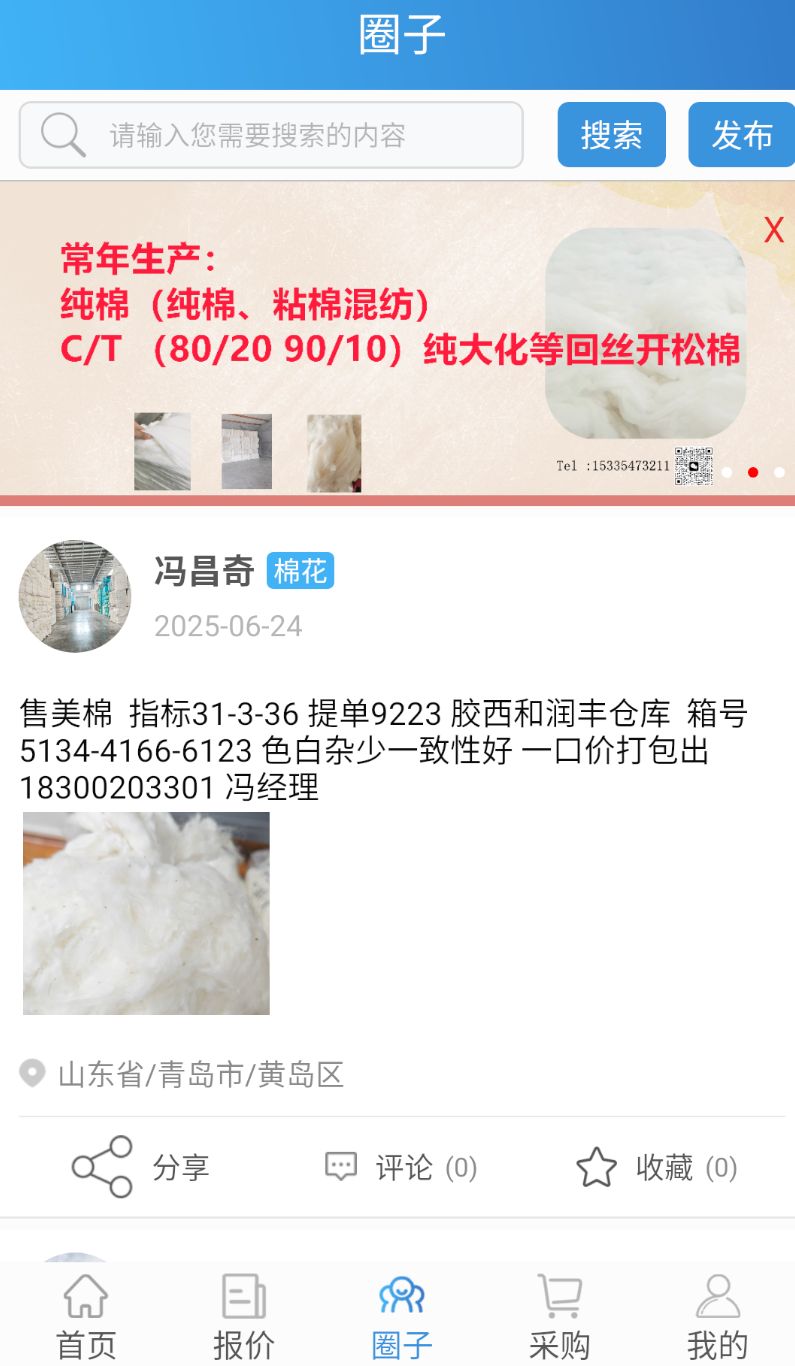Tap the 发布 button to post

pos(741,135)
